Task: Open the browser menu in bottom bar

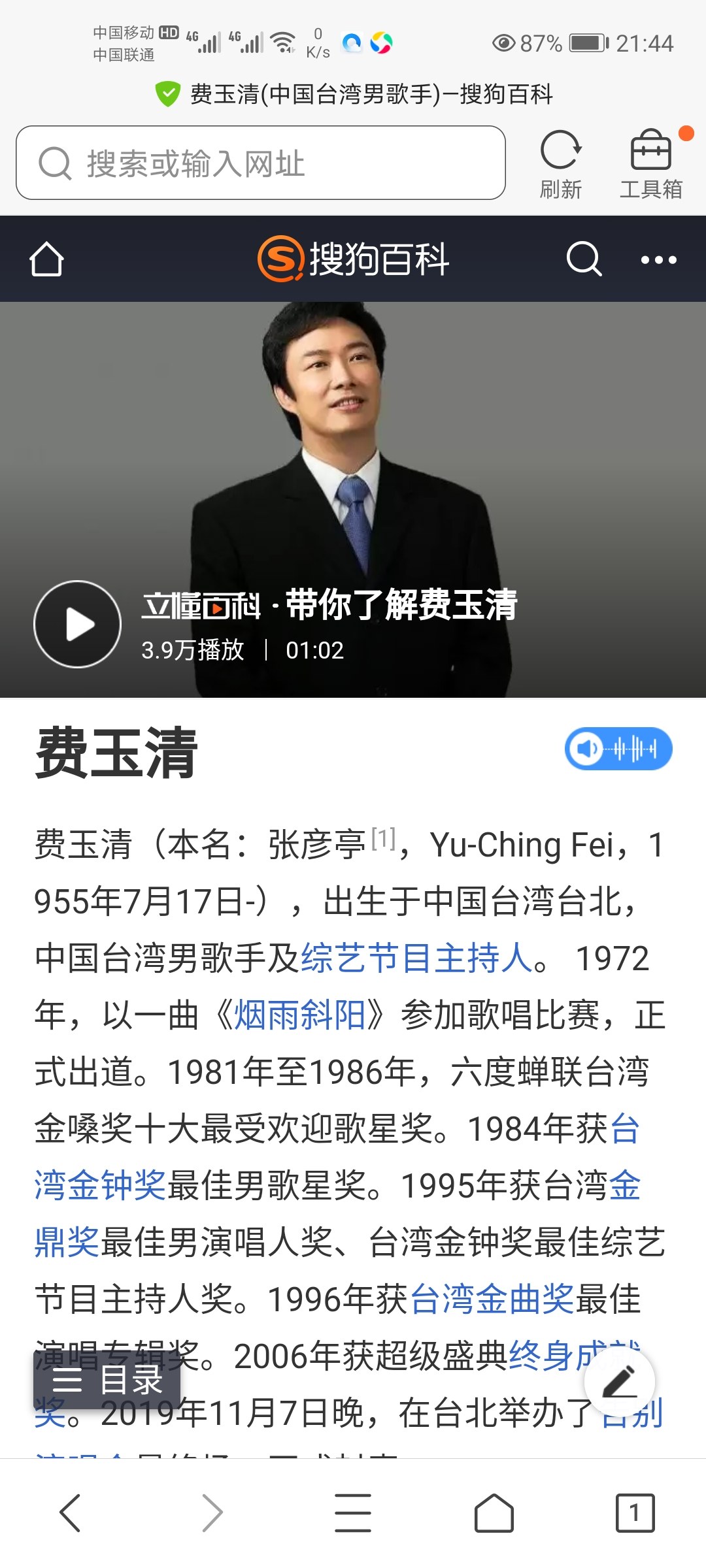Action: tap(353, 1512)
